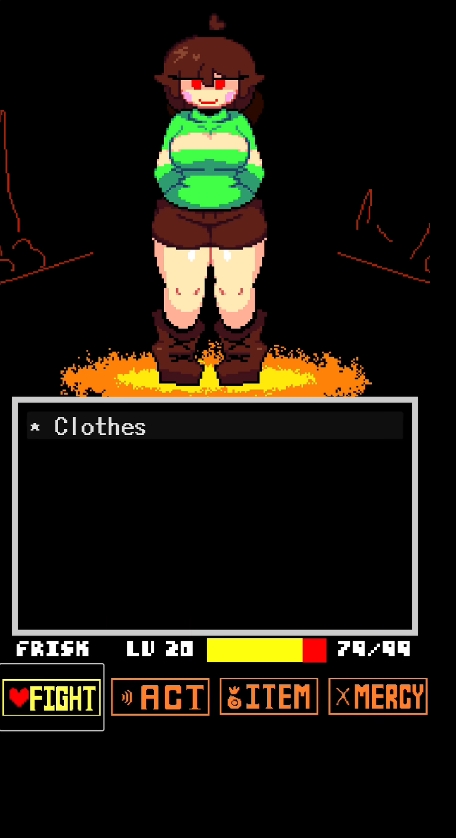
Task: Choose the MERCY button
Action: point(378,696)
